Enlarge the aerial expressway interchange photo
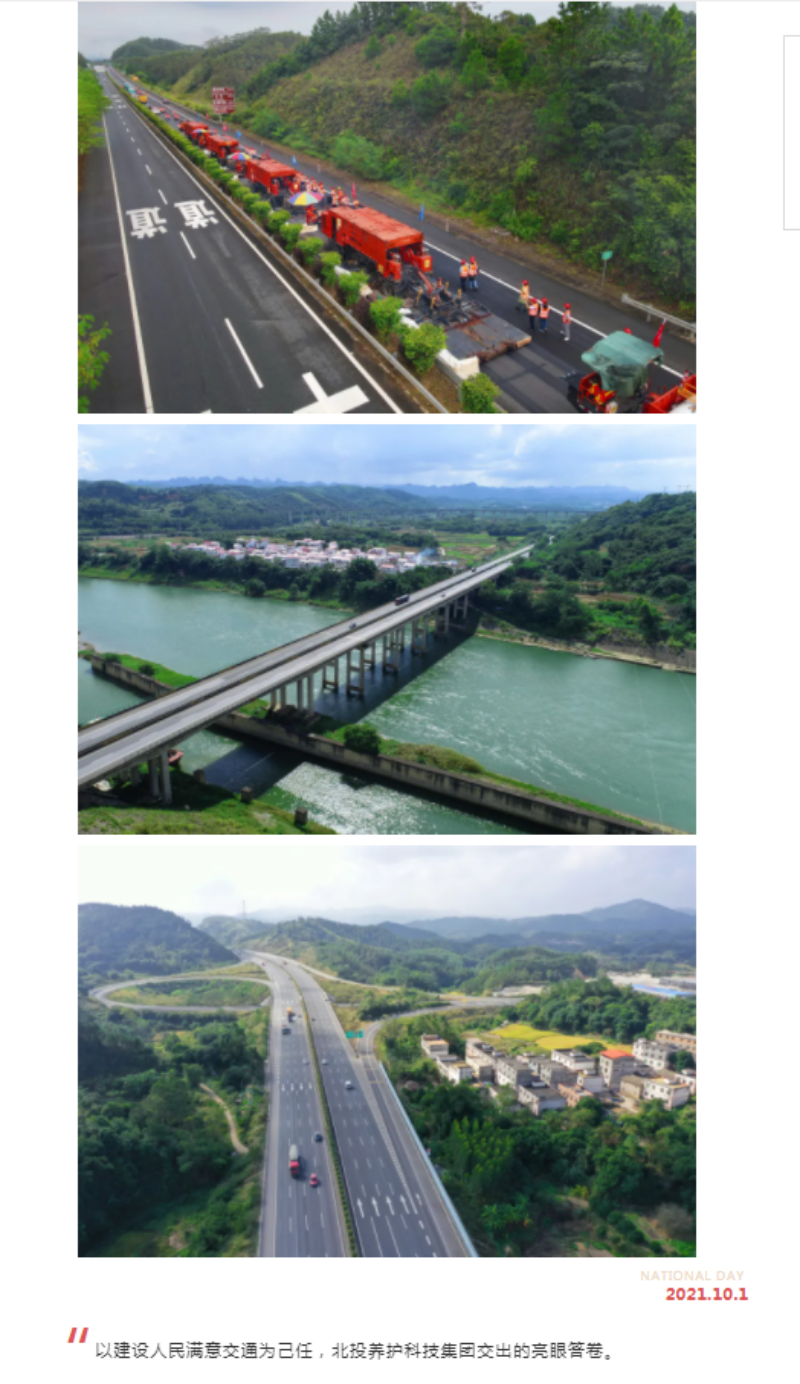Image resolution: width=800 pixels, height=1384 pixels. tap(387, 1051)
